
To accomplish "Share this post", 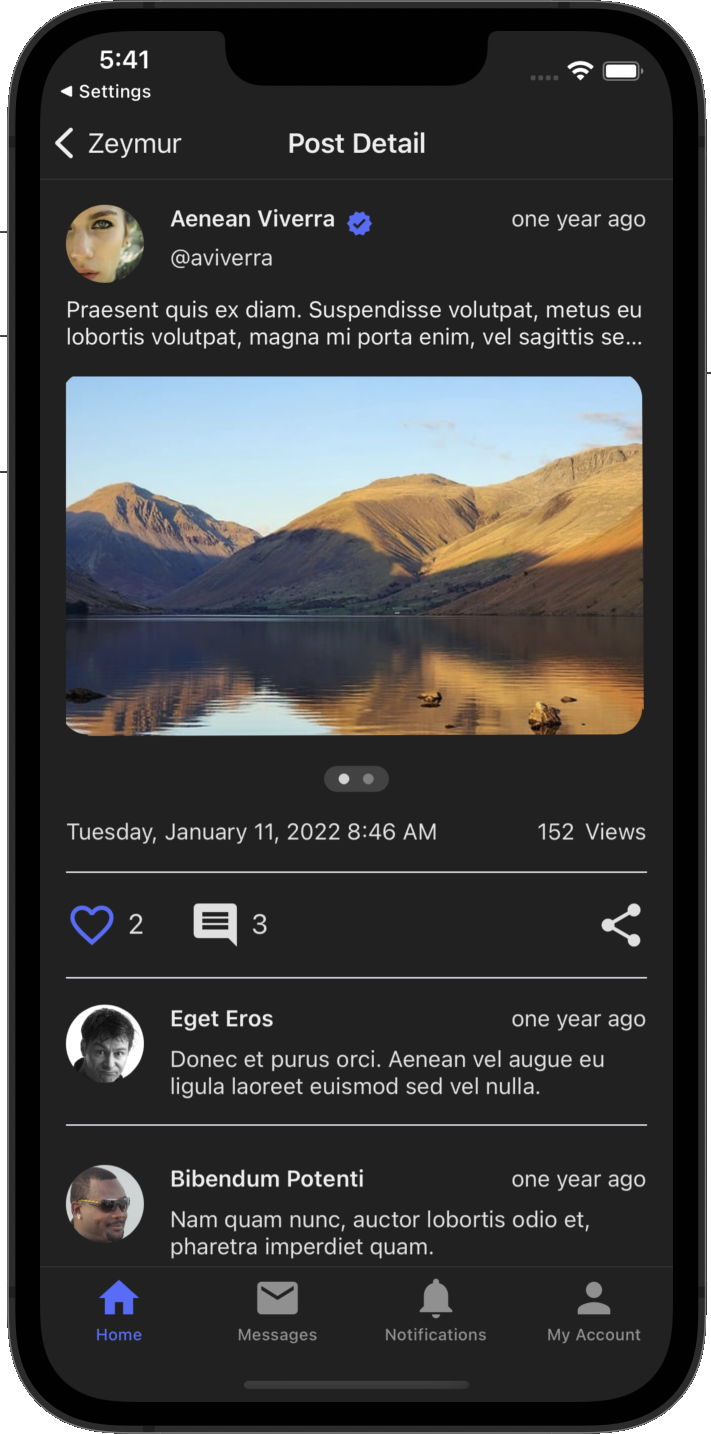I will click(621, 924).
